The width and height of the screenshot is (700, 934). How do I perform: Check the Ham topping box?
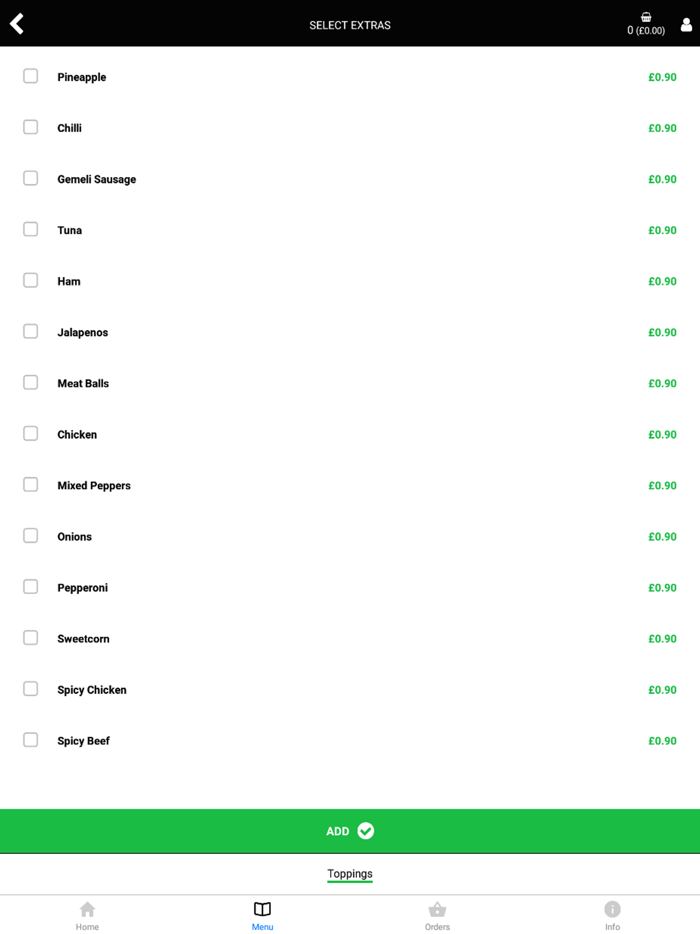[x=31, y=280]
